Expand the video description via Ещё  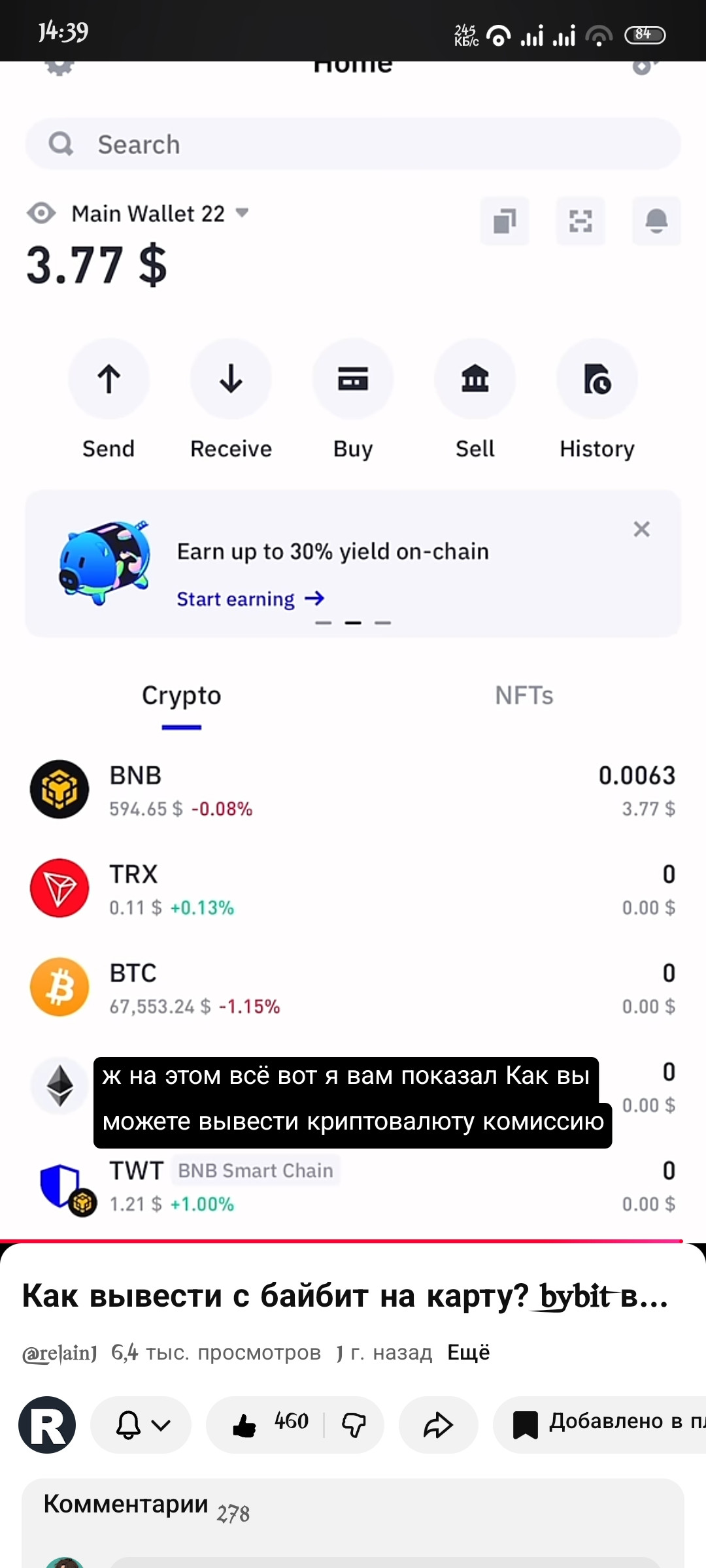pyautogui.click(x=468, y=1352)
